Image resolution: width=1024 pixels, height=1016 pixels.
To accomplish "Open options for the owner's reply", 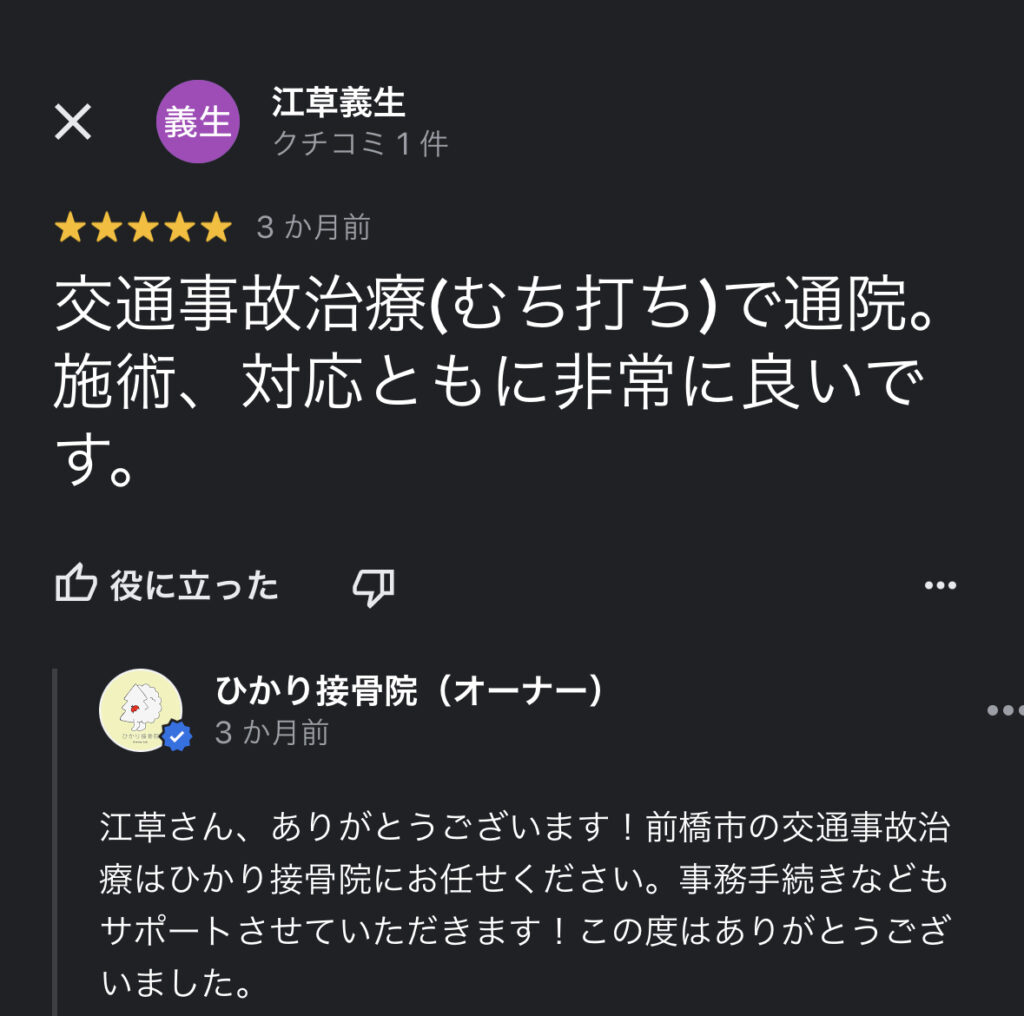I will tap(1003, 710).
